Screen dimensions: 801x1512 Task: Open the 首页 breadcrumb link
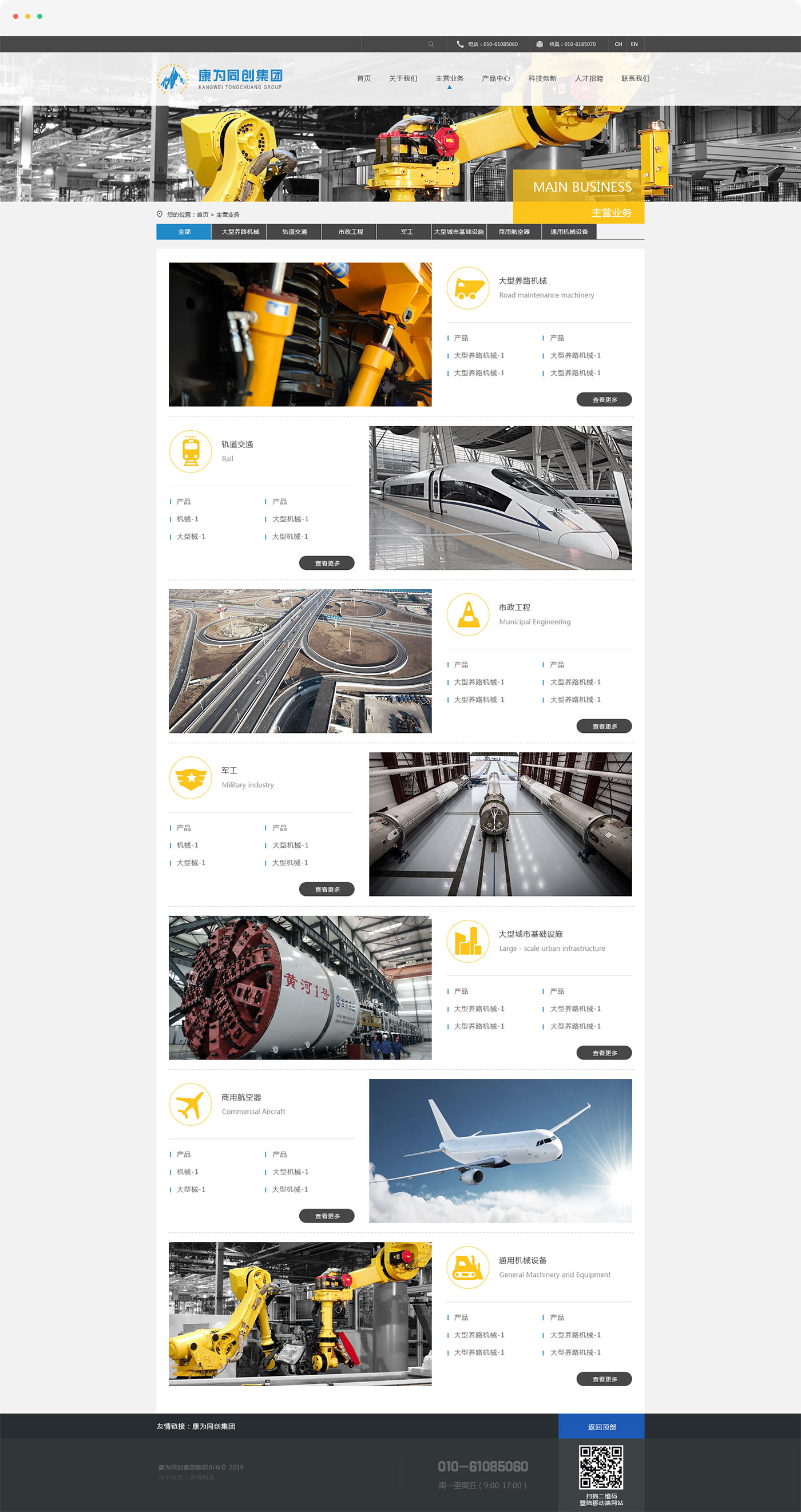(203, 215)
